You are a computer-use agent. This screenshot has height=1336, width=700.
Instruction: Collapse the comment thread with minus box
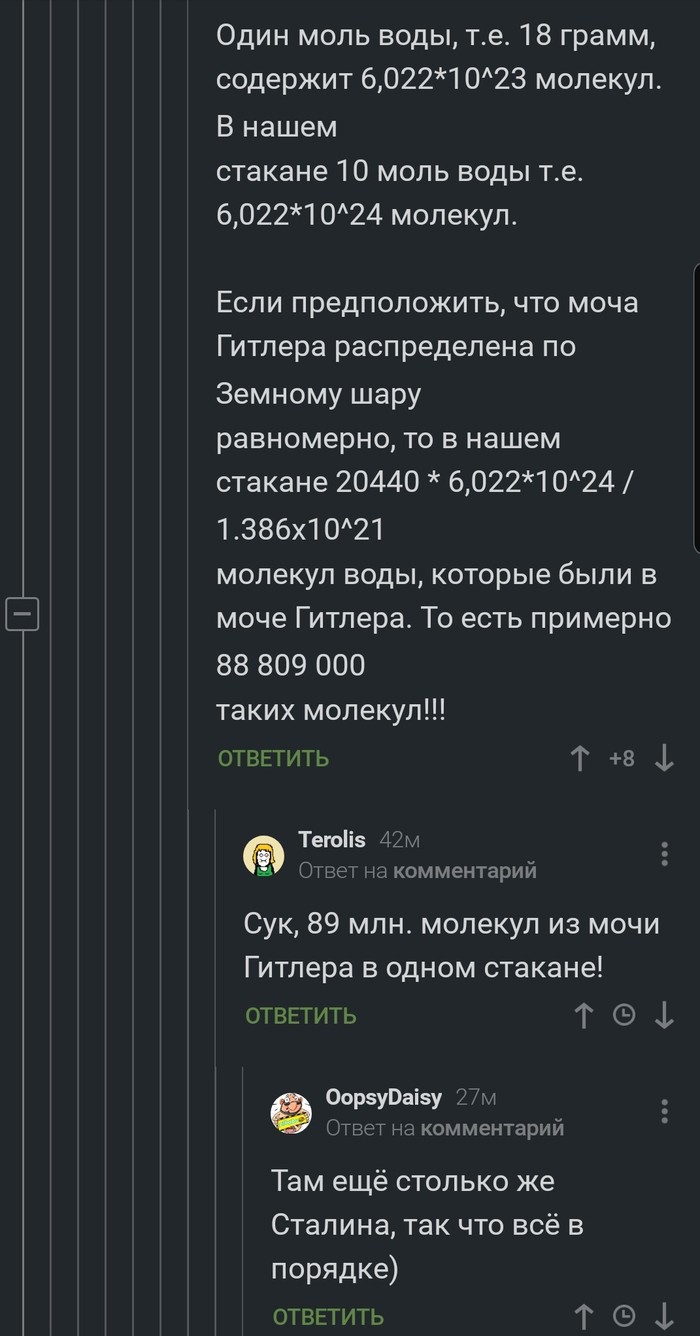click(x=22, y=613)
